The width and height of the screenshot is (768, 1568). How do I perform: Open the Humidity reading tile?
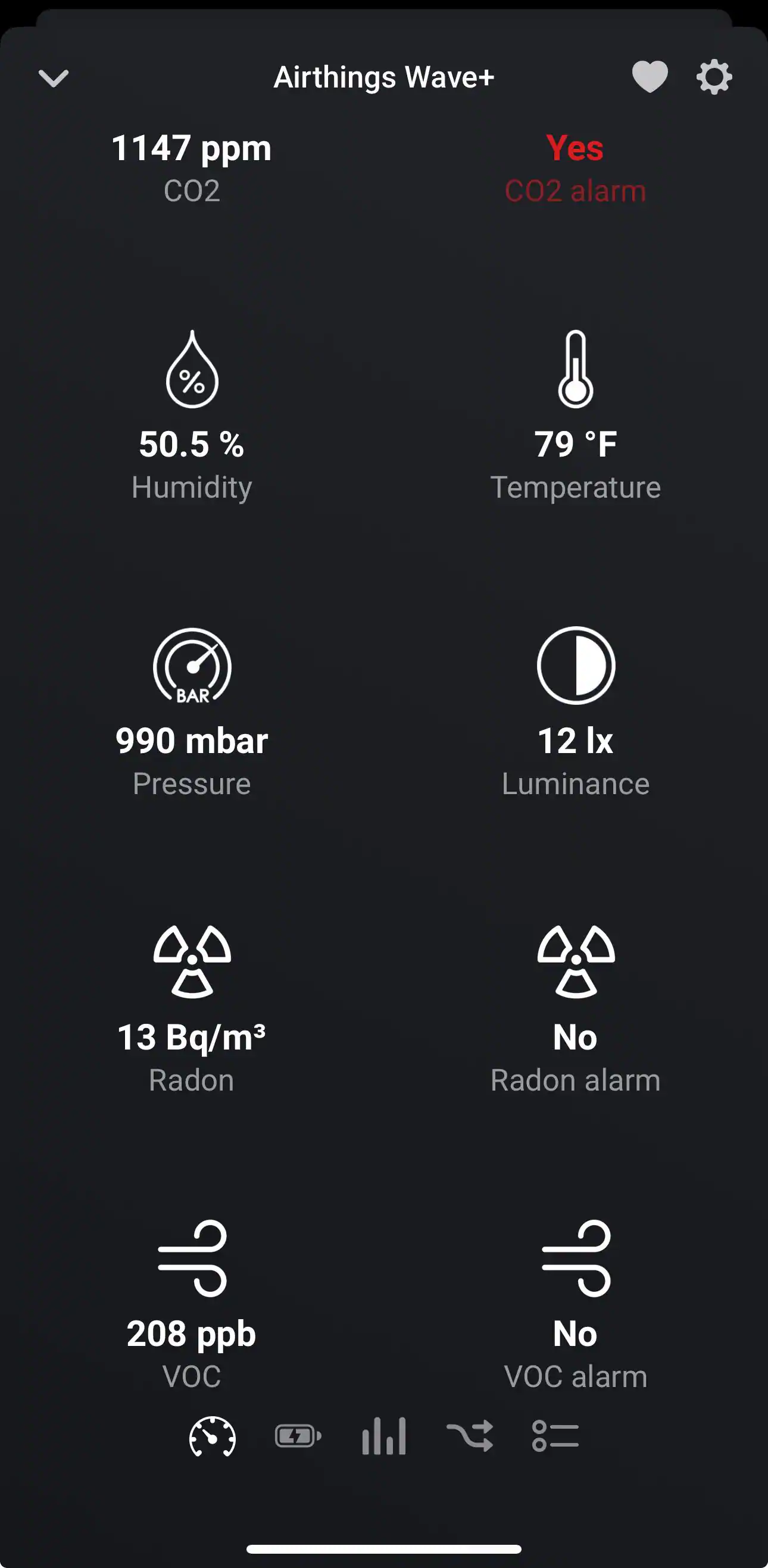[x=192, y=417]
